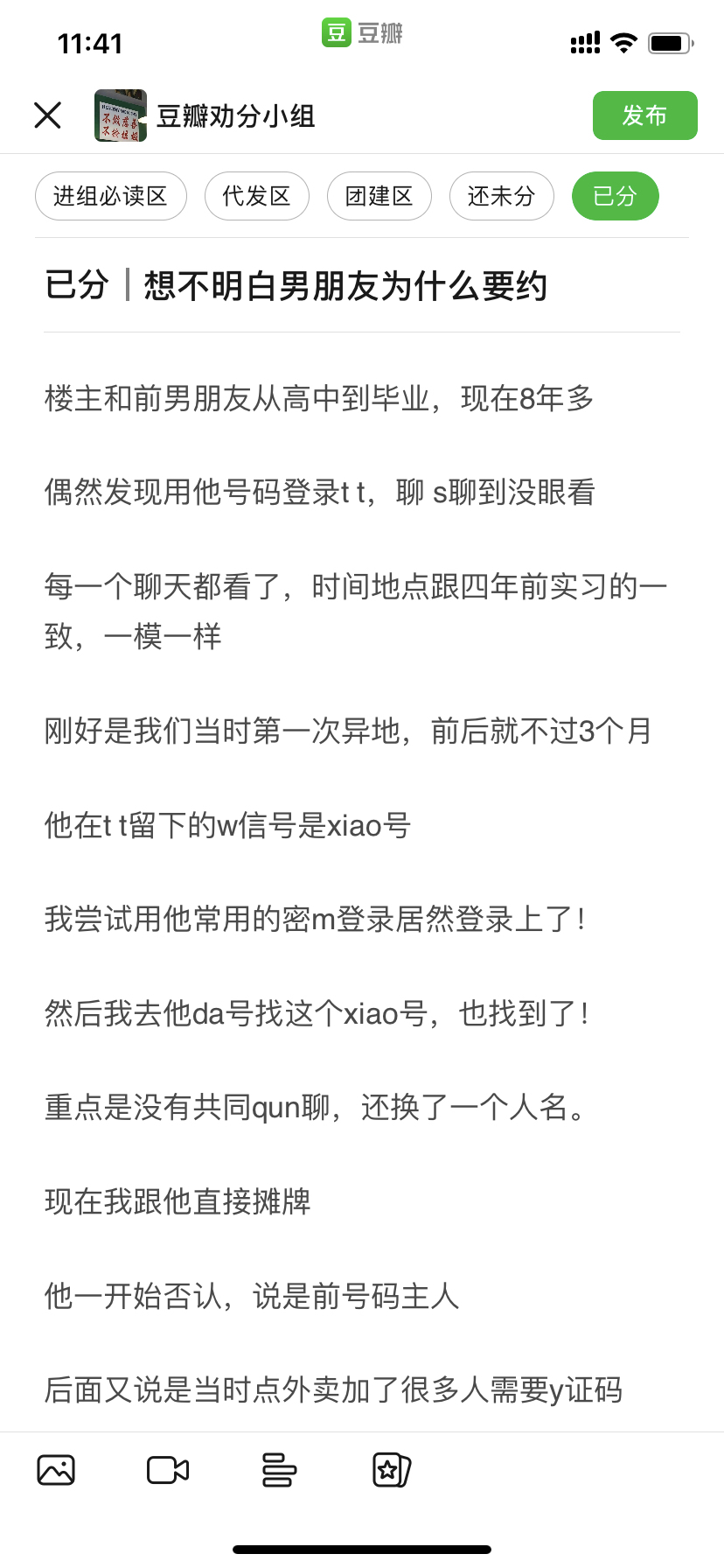Edit the post title field

pos(362,286)
